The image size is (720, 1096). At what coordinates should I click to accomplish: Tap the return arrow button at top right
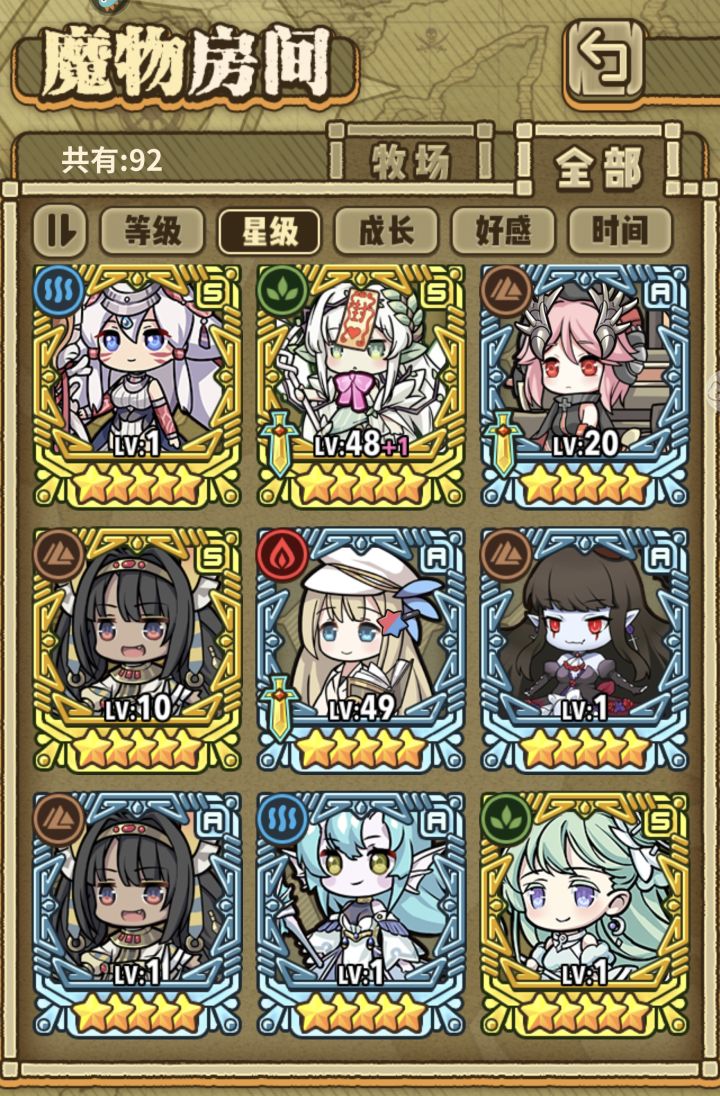click(604, 59)
